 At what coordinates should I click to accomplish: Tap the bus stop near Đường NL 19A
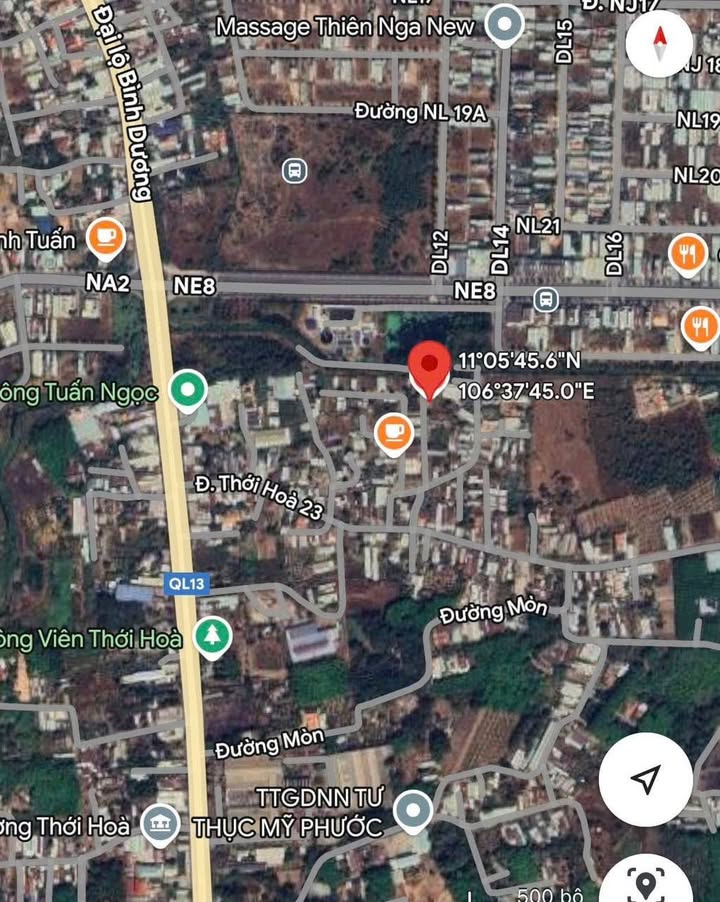(x=294, y=169)
